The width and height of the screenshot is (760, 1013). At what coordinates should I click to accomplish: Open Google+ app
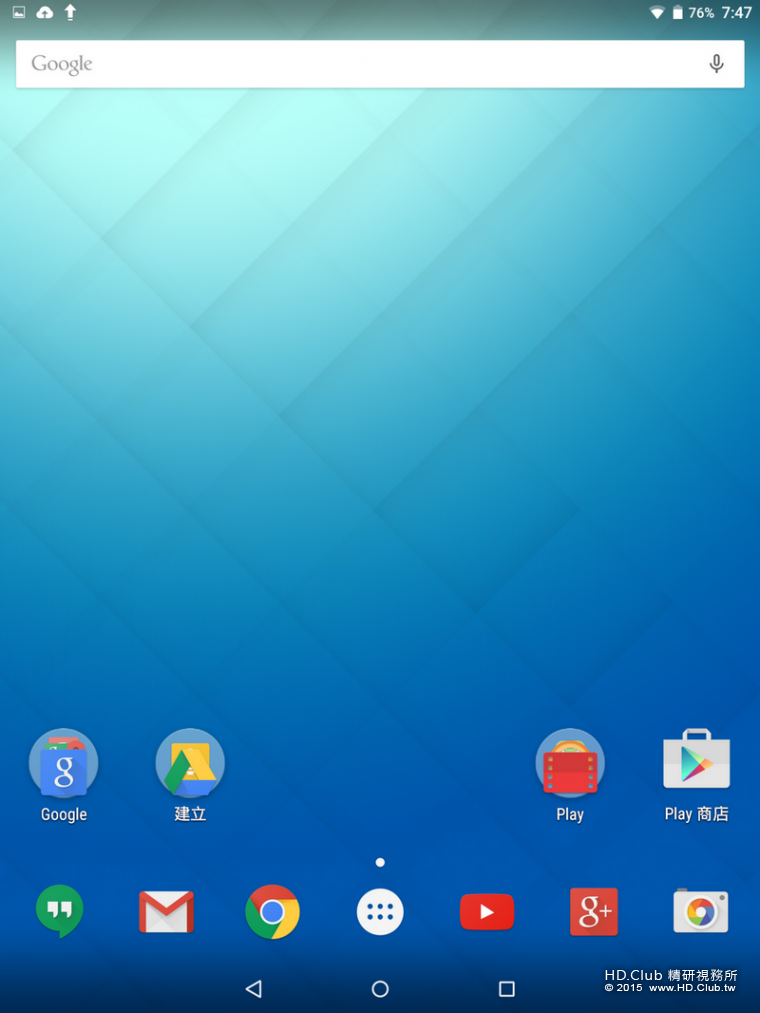[594, 911]
